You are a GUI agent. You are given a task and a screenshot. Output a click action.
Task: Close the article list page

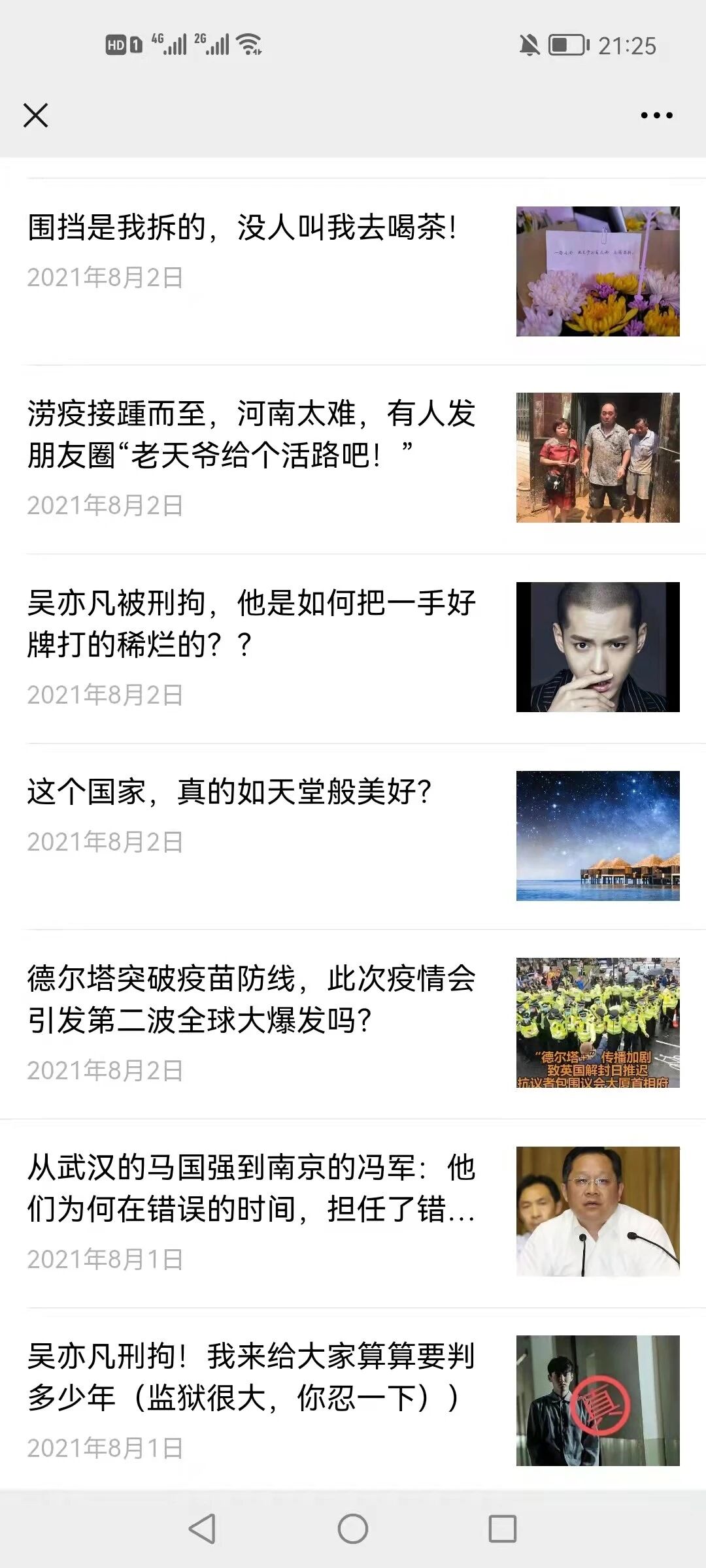pyautogui.click(x=35, y=115)
